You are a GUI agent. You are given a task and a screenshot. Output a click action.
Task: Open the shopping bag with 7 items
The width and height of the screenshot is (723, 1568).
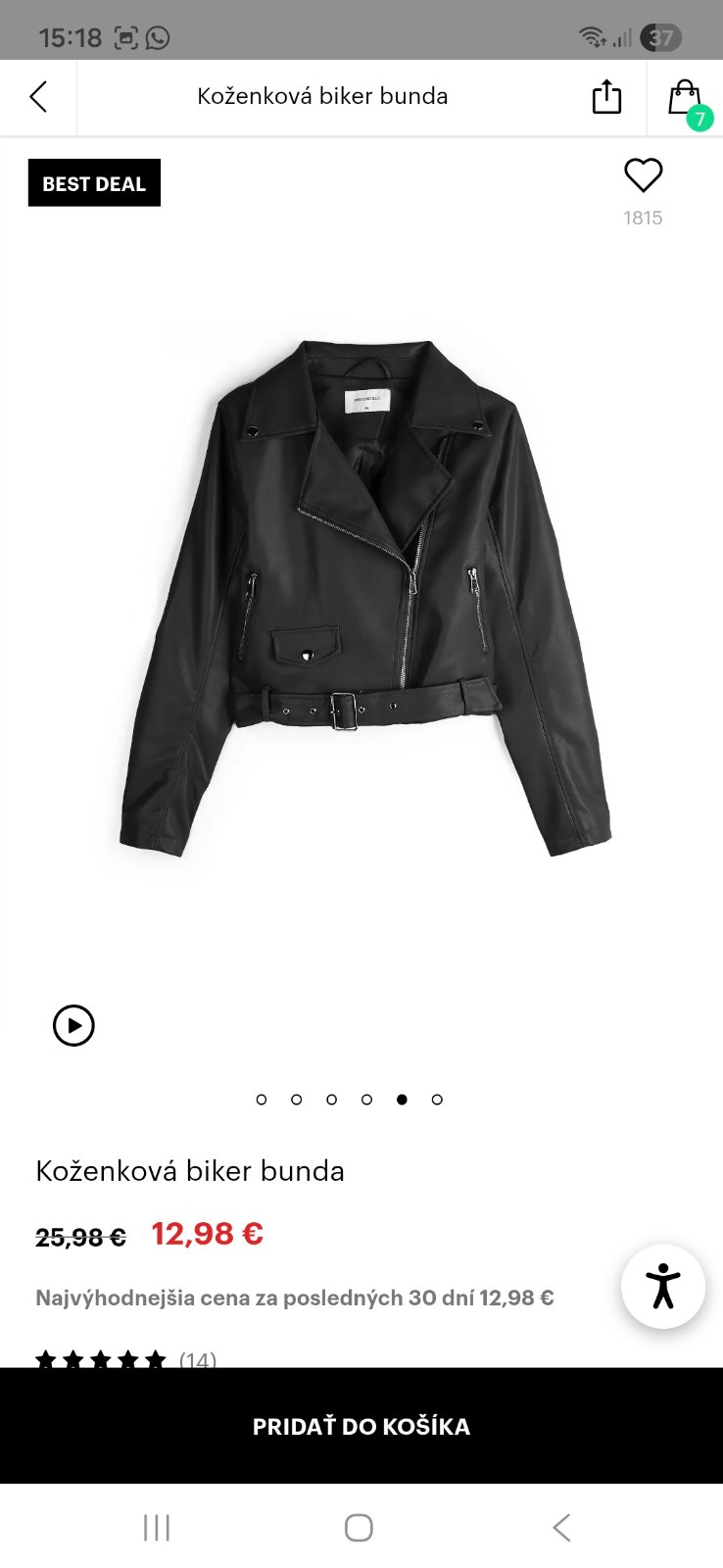[685, 99]
